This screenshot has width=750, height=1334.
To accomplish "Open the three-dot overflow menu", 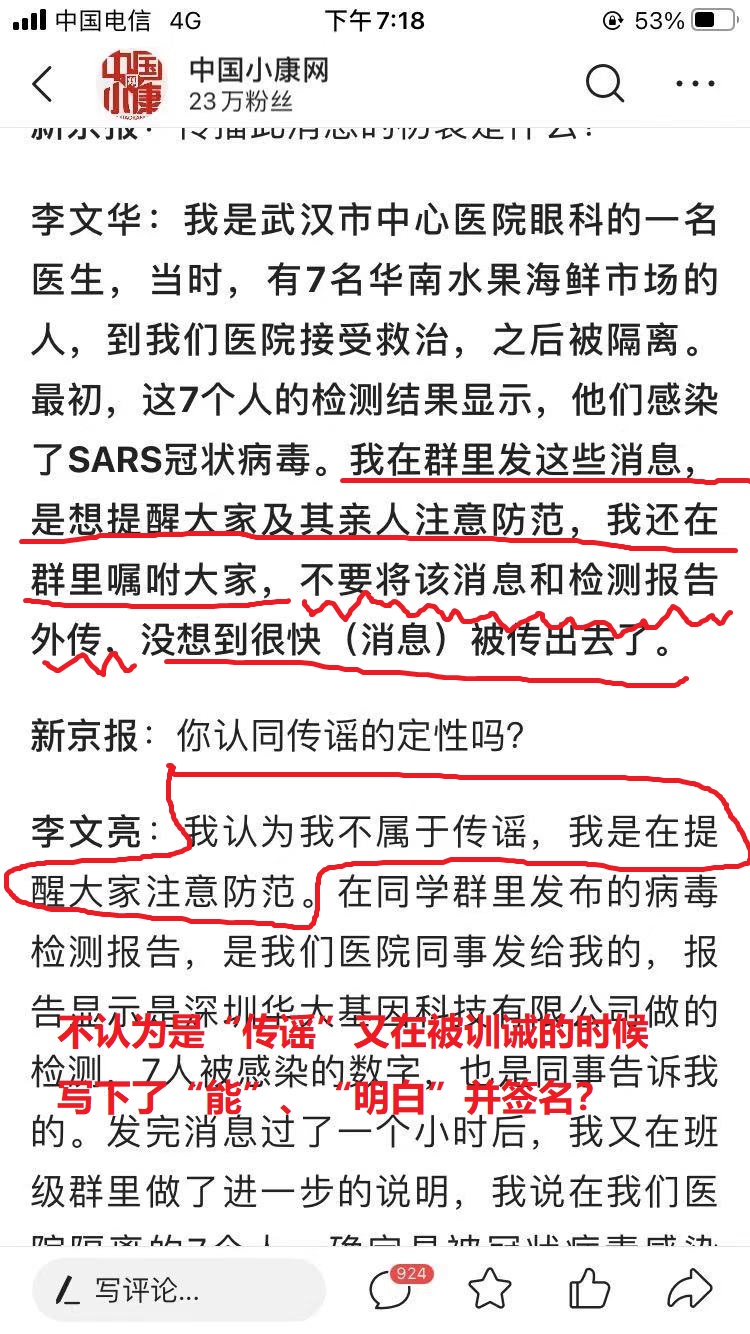I will (x=696, y=85).
